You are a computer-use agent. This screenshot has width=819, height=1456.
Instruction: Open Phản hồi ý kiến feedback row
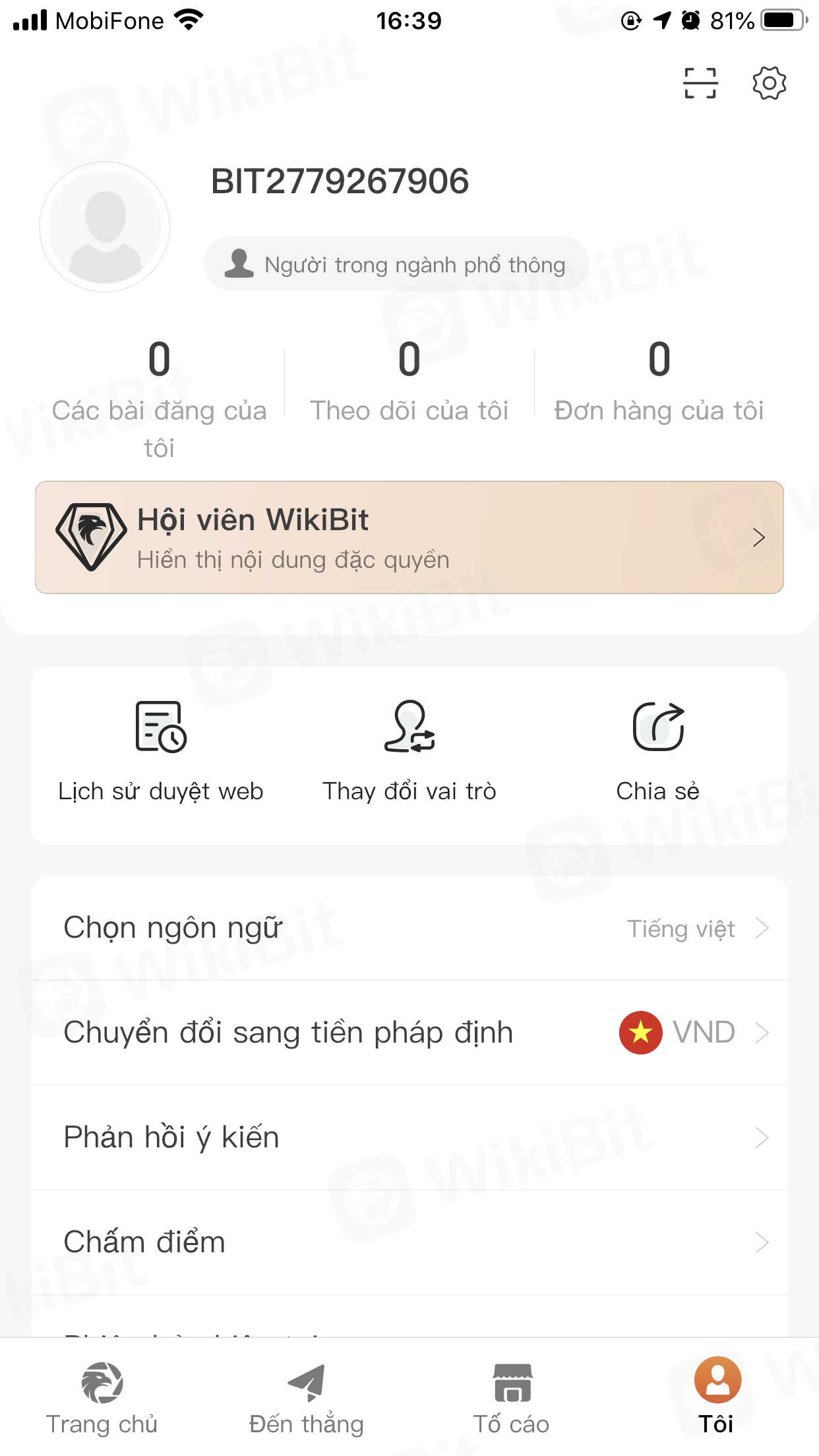coord(409,1137)
